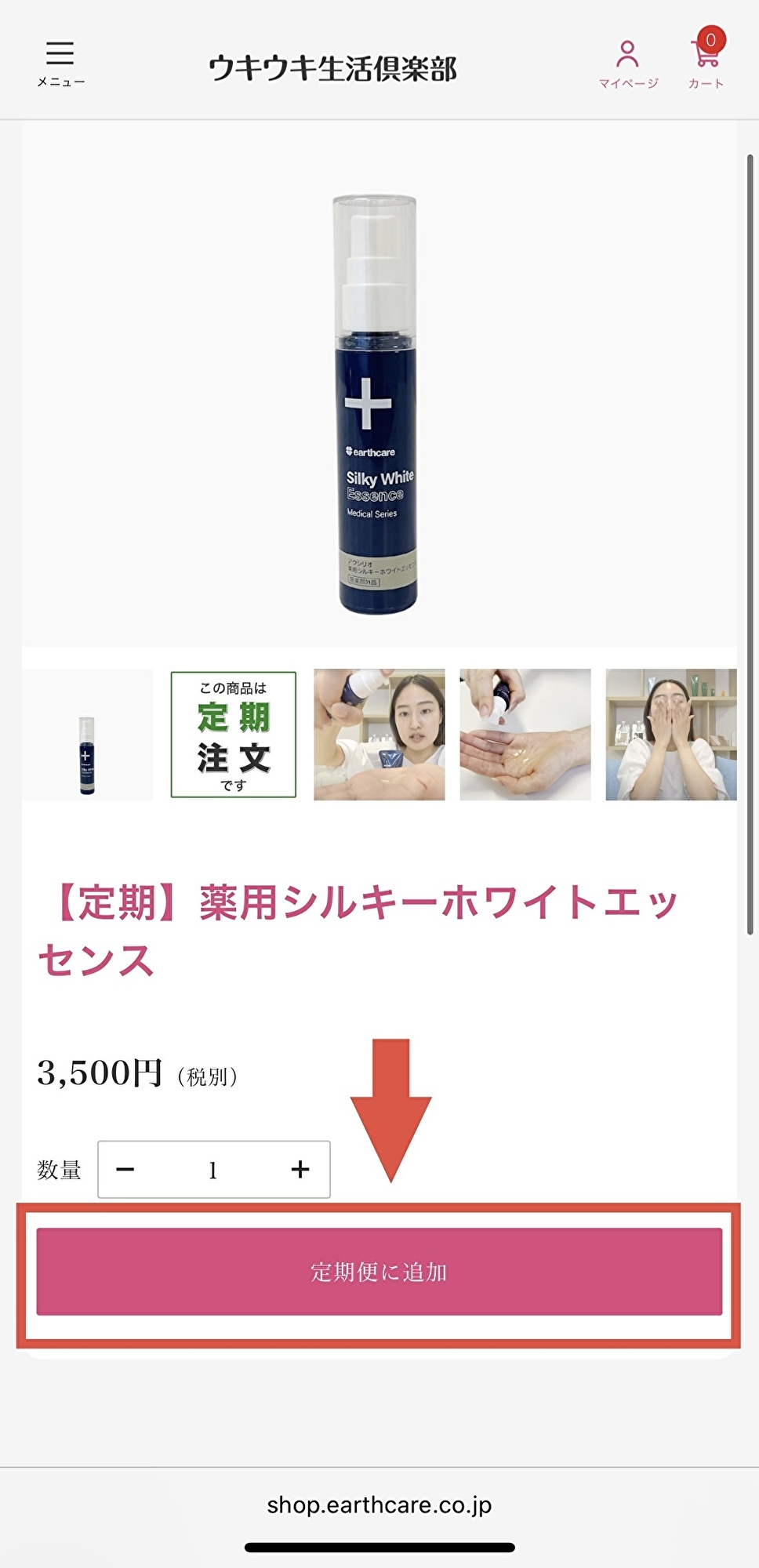This screenshot has width=759, height=1568.
Task: Show thumbnail of woman applying to face
Action: [x=670, y=735]
